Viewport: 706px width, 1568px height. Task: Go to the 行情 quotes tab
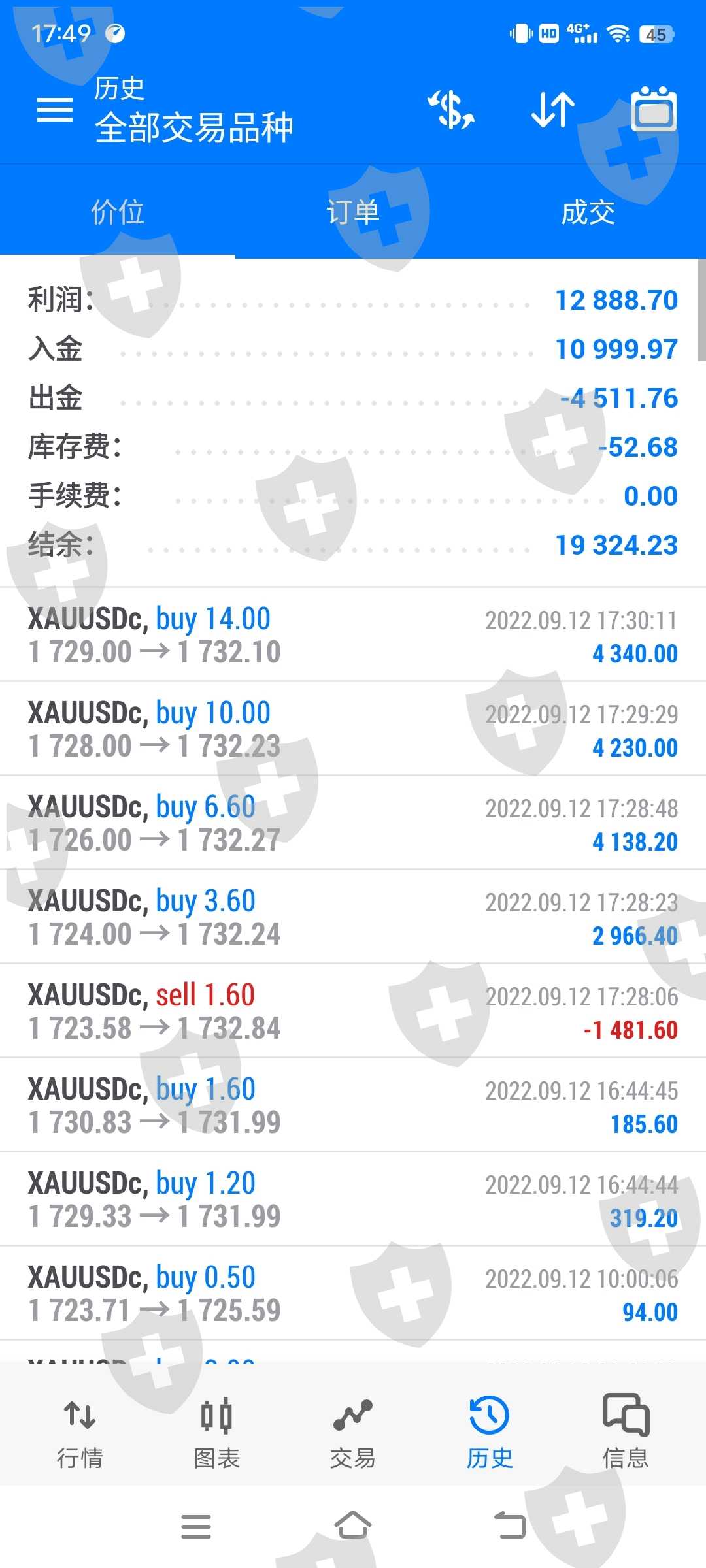pyautogui.click(x=80, y=1432)
